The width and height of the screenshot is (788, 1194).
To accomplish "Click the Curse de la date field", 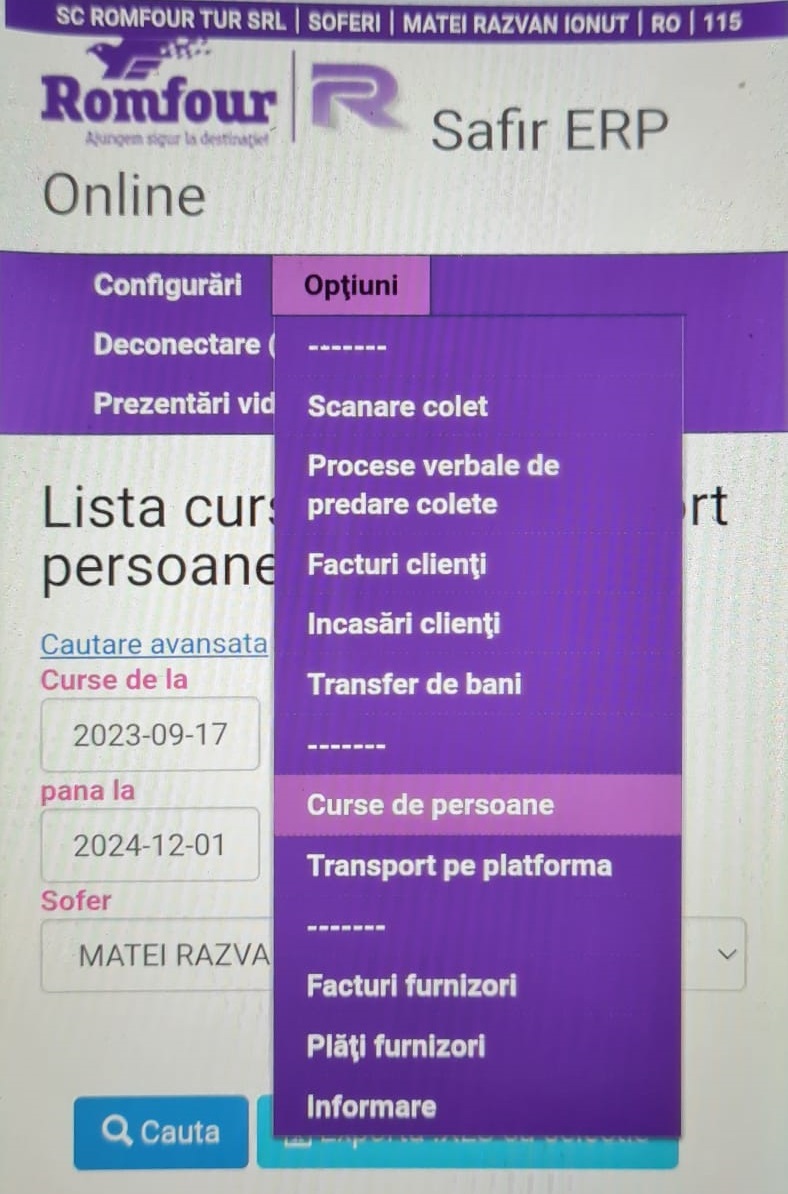I will pos(150,734).
